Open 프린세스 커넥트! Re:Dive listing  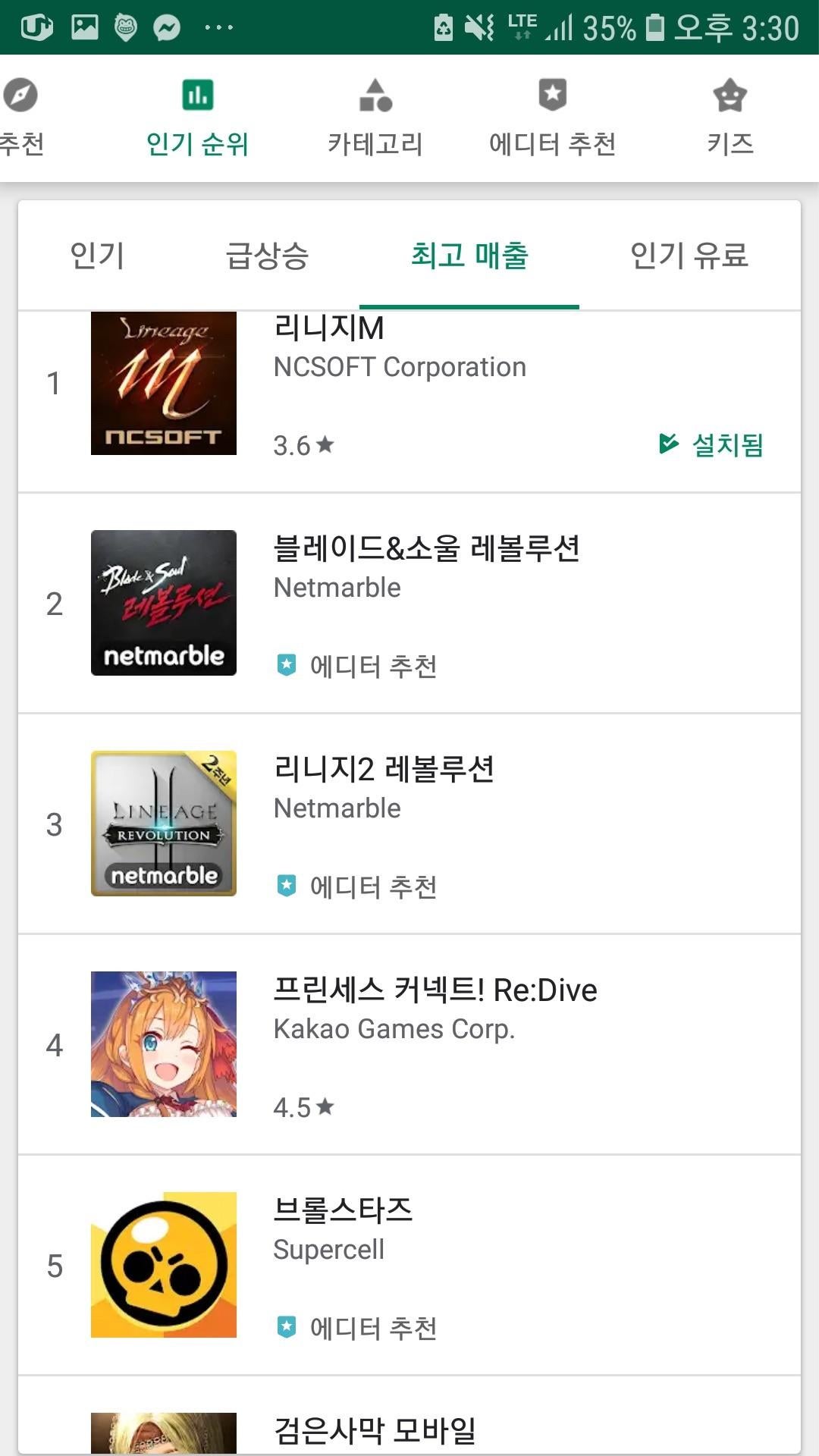tap(409, 1044)
